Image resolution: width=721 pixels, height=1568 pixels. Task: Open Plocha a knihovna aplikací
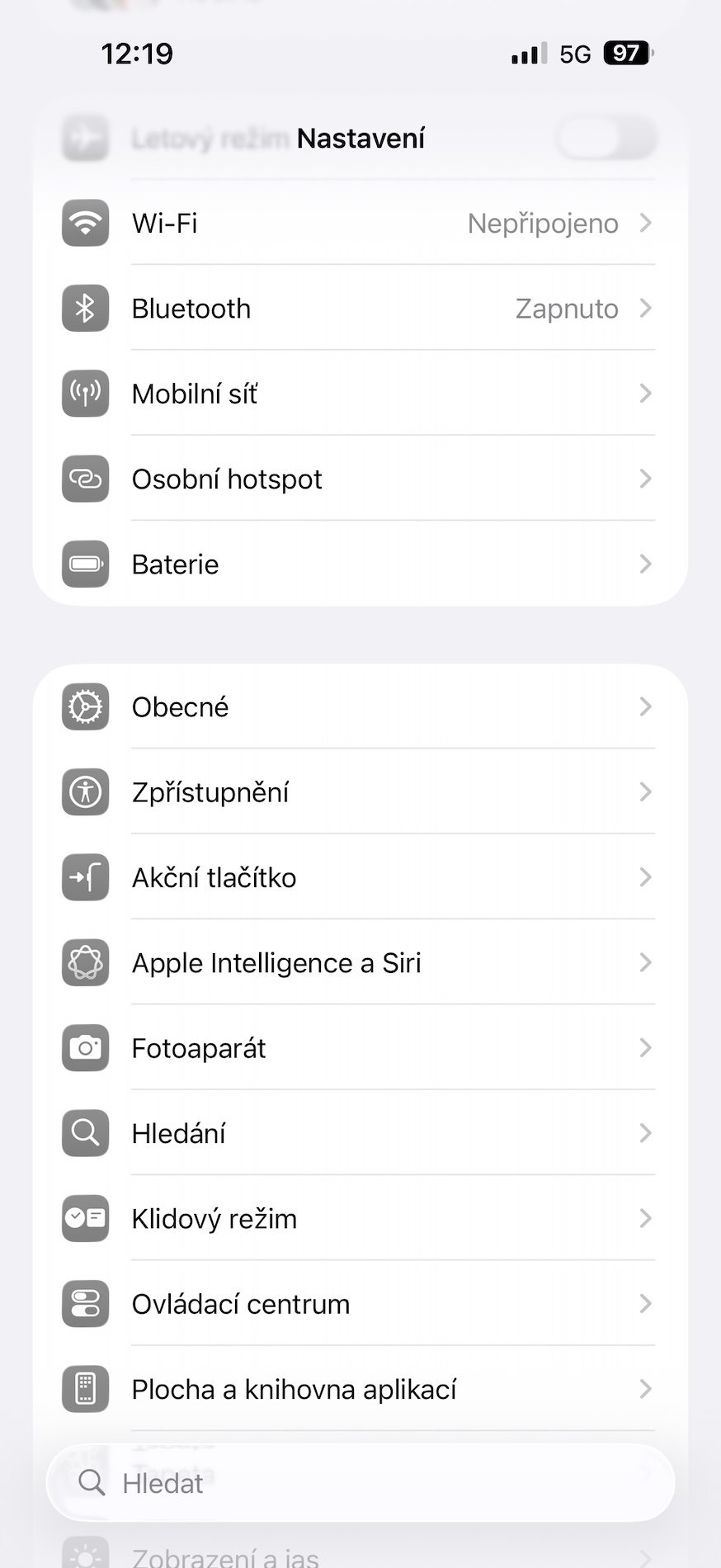(360, 1389)
